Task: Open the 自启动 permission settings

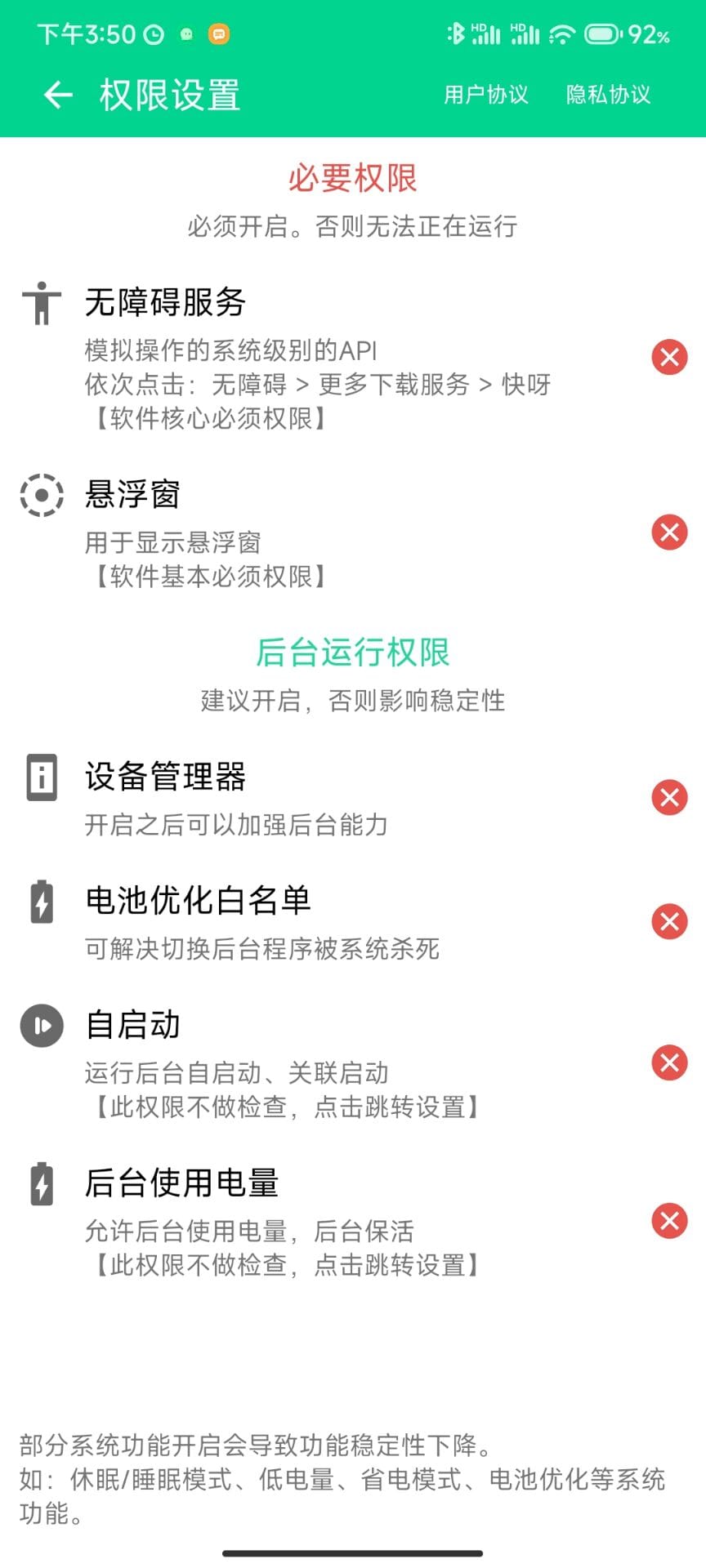Action: tap(351, 1062)
